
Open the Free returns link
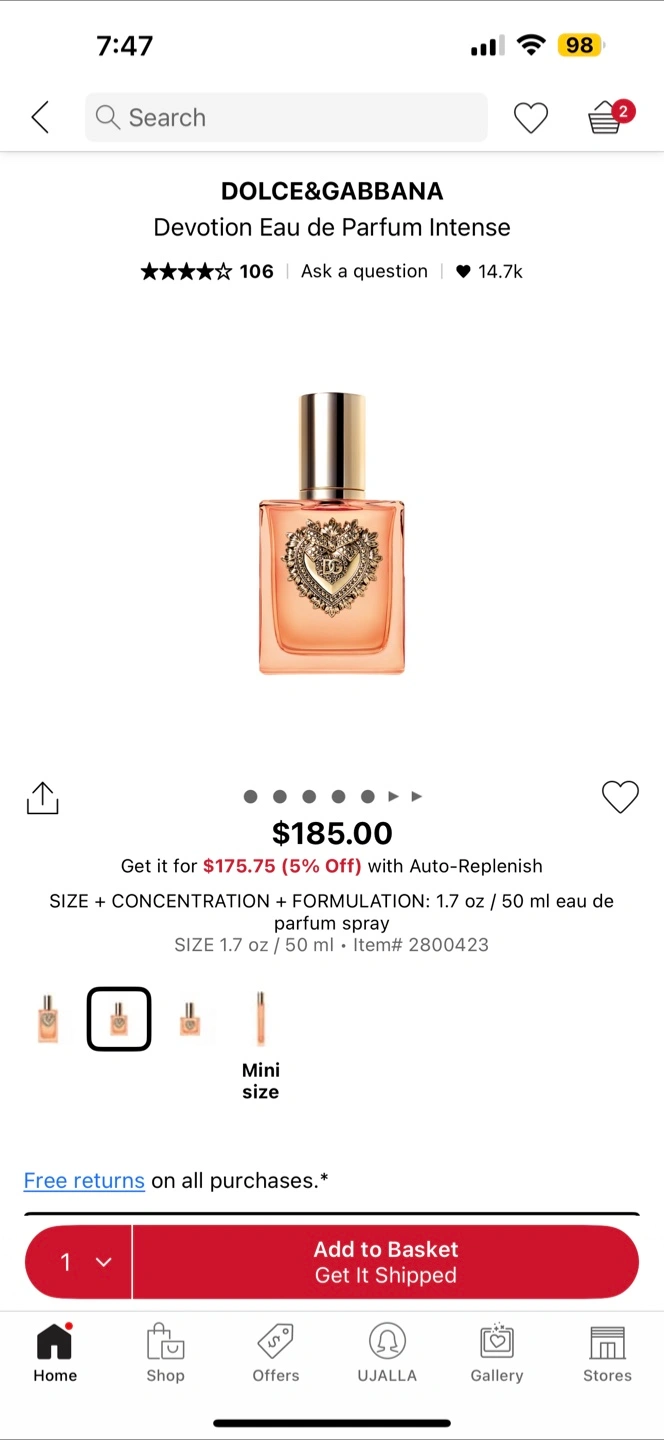tap(84, 1181)
